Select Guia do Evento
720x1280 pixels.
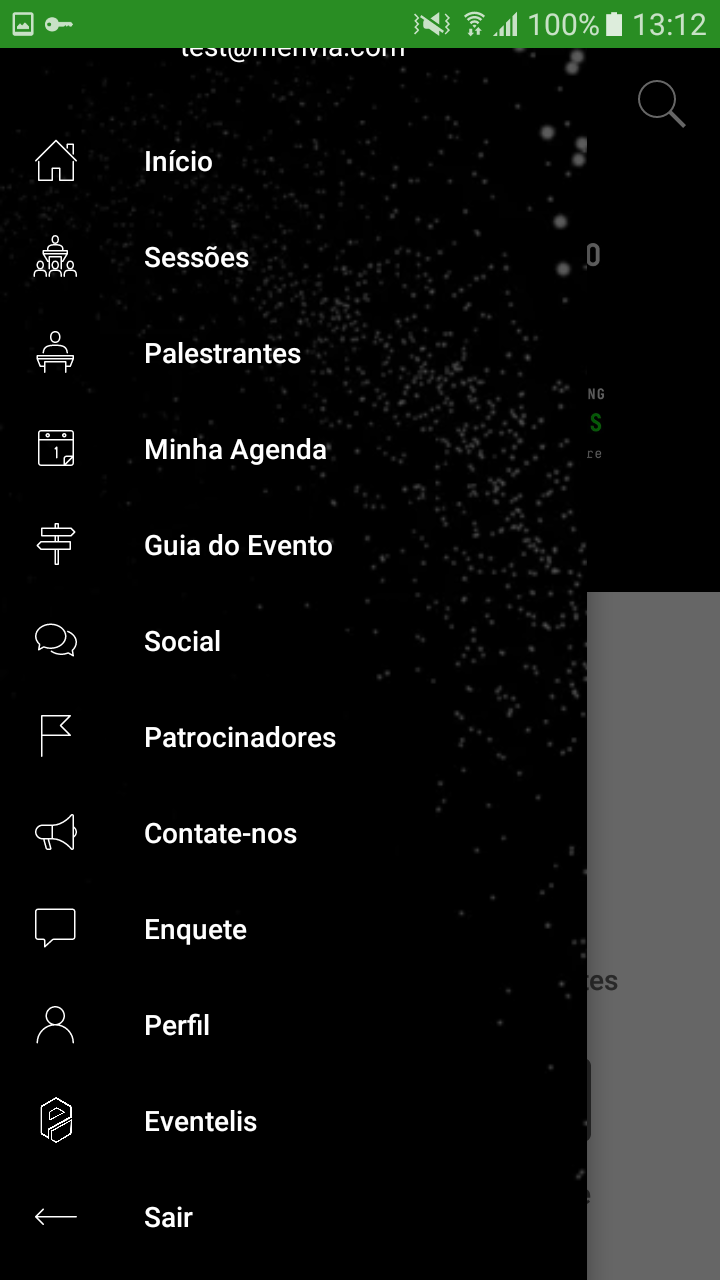238,545
